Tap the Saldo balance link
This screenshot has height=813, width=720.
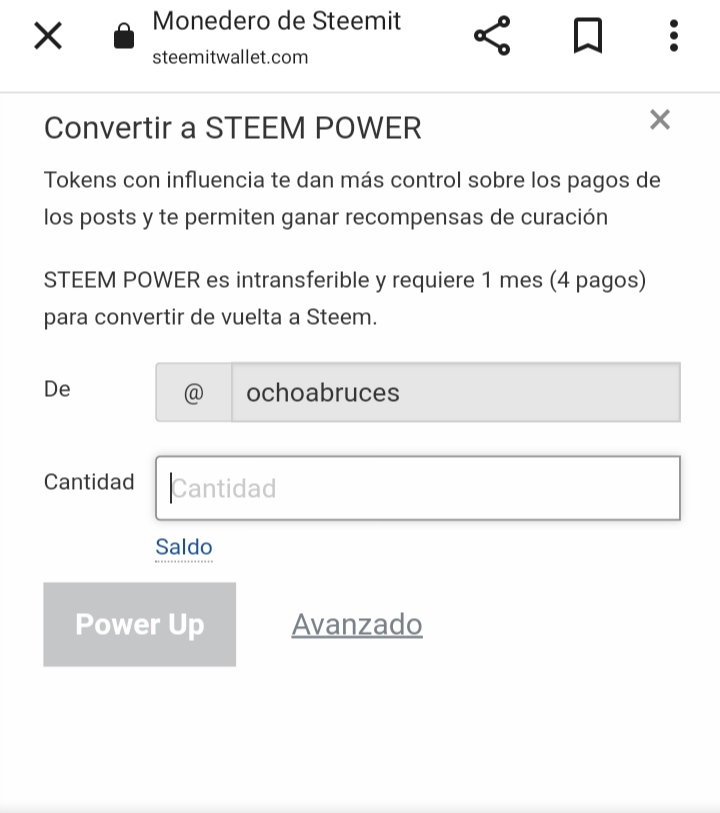pos(184,547)
